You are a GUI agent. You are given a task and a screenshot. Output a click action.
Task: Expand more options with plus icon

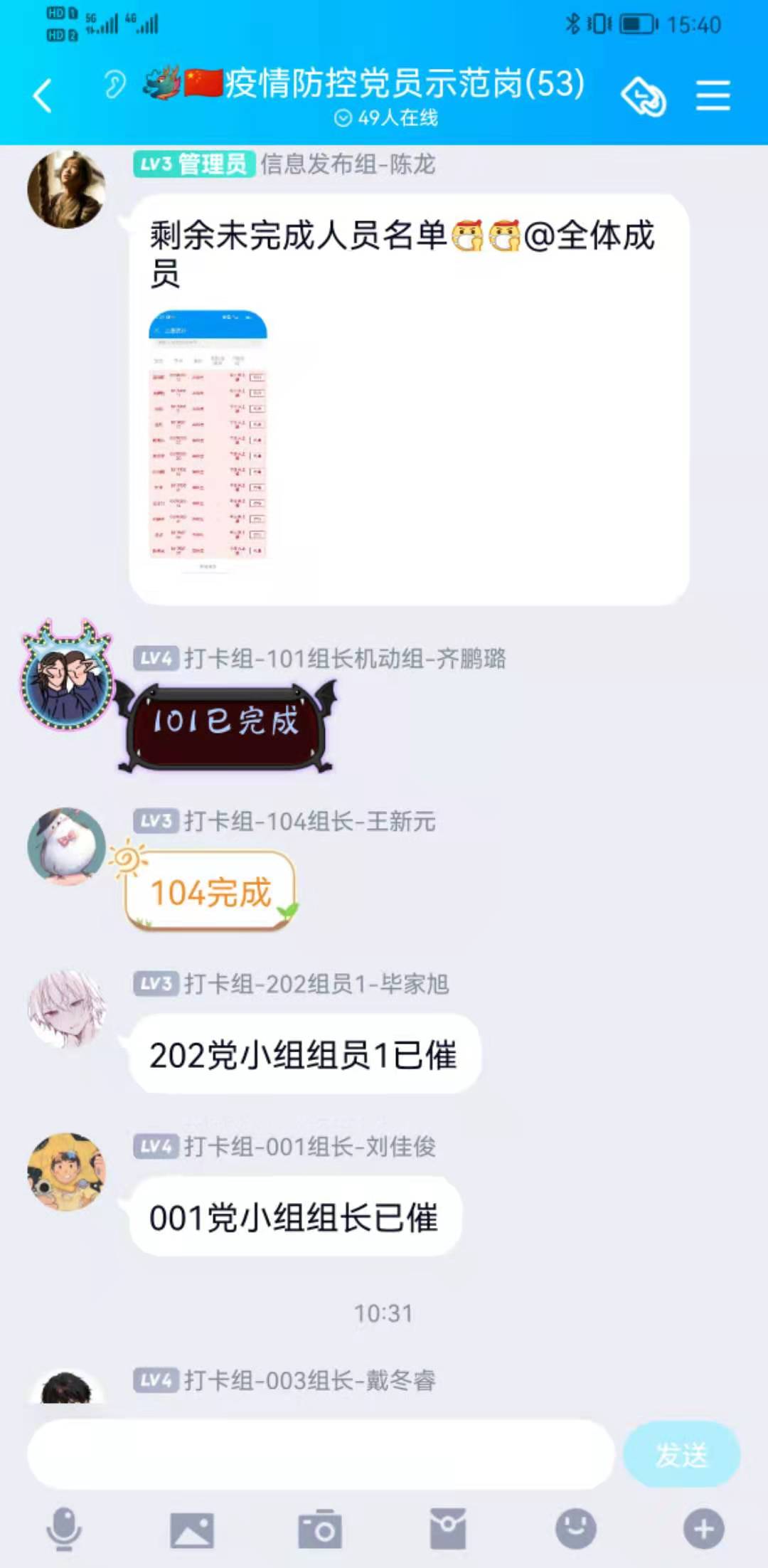pyautogui.click(x=703, y=1530)
